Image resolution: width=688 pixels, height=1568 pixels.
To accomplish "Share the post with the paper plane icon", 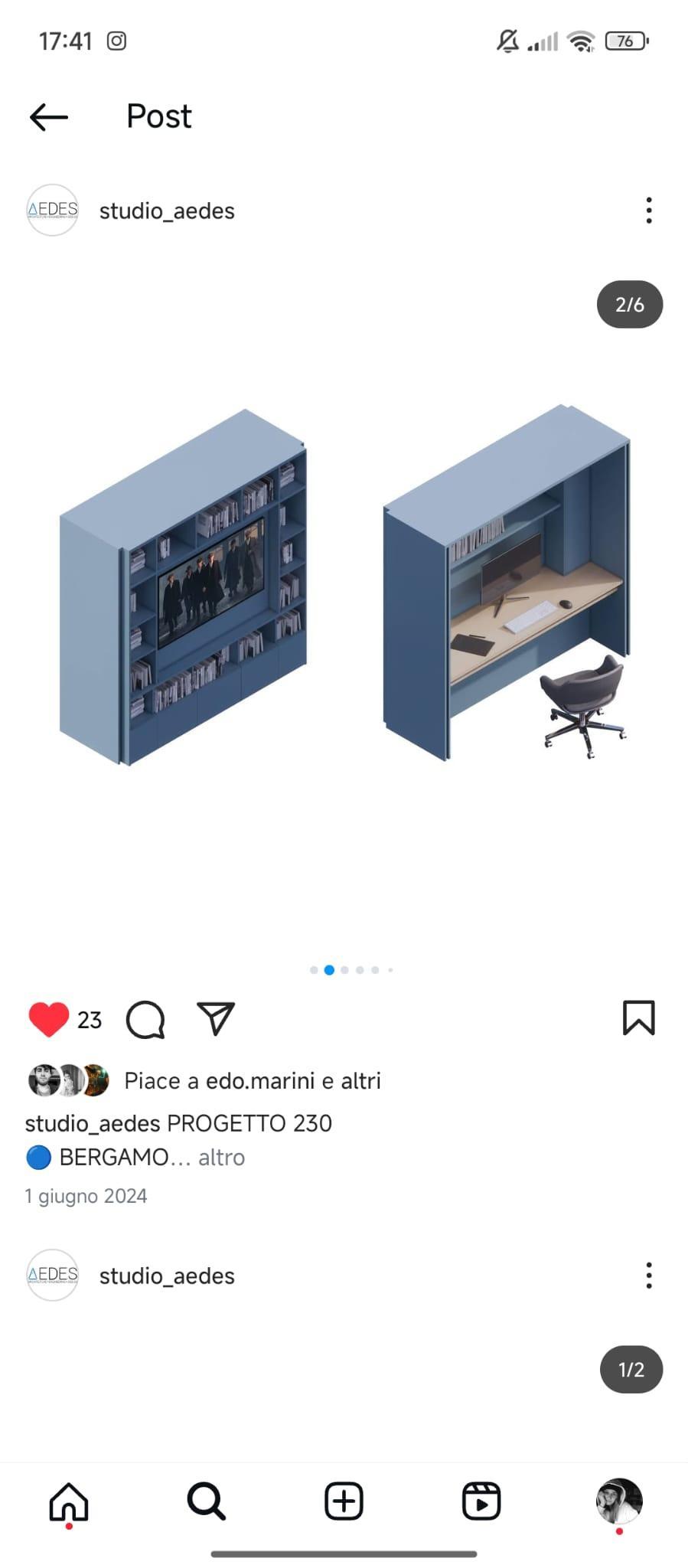I will [216, 1018].
